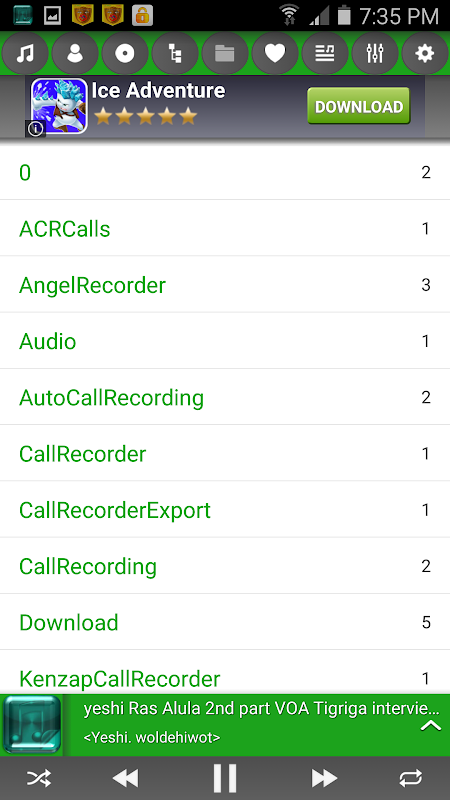Image resolution: width=450 pixels, height=800 pixels.
Task: Open the favorites heart tab
Action: [275, 53]
